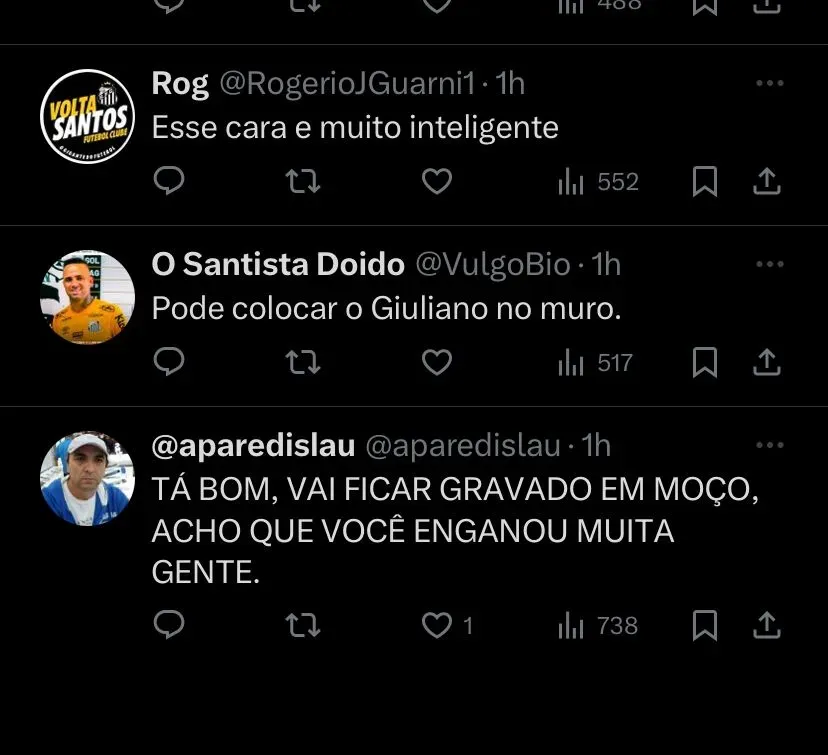Repost O Santista Doido's tweet
The height and width of the screenshot is (755, 828).
pos(302,362)
